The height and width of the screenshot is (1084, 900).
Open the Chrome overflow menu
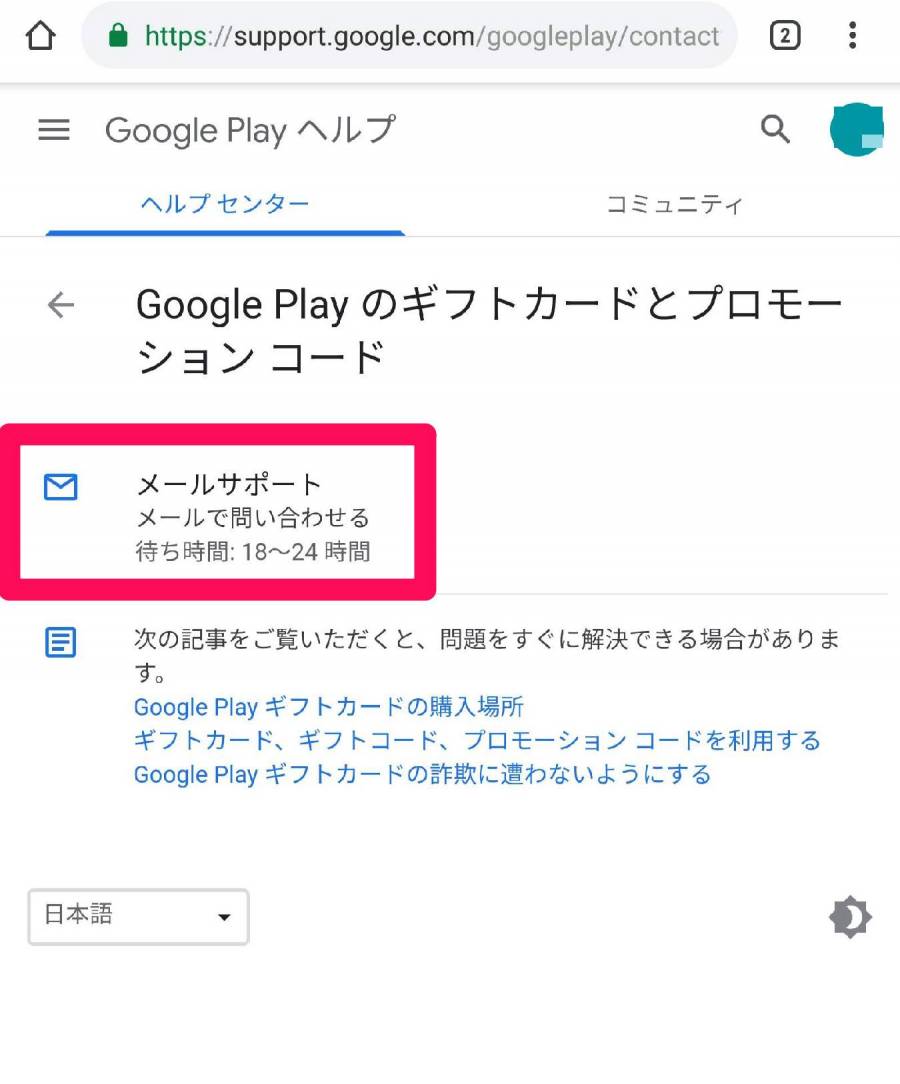click(852, 36)
